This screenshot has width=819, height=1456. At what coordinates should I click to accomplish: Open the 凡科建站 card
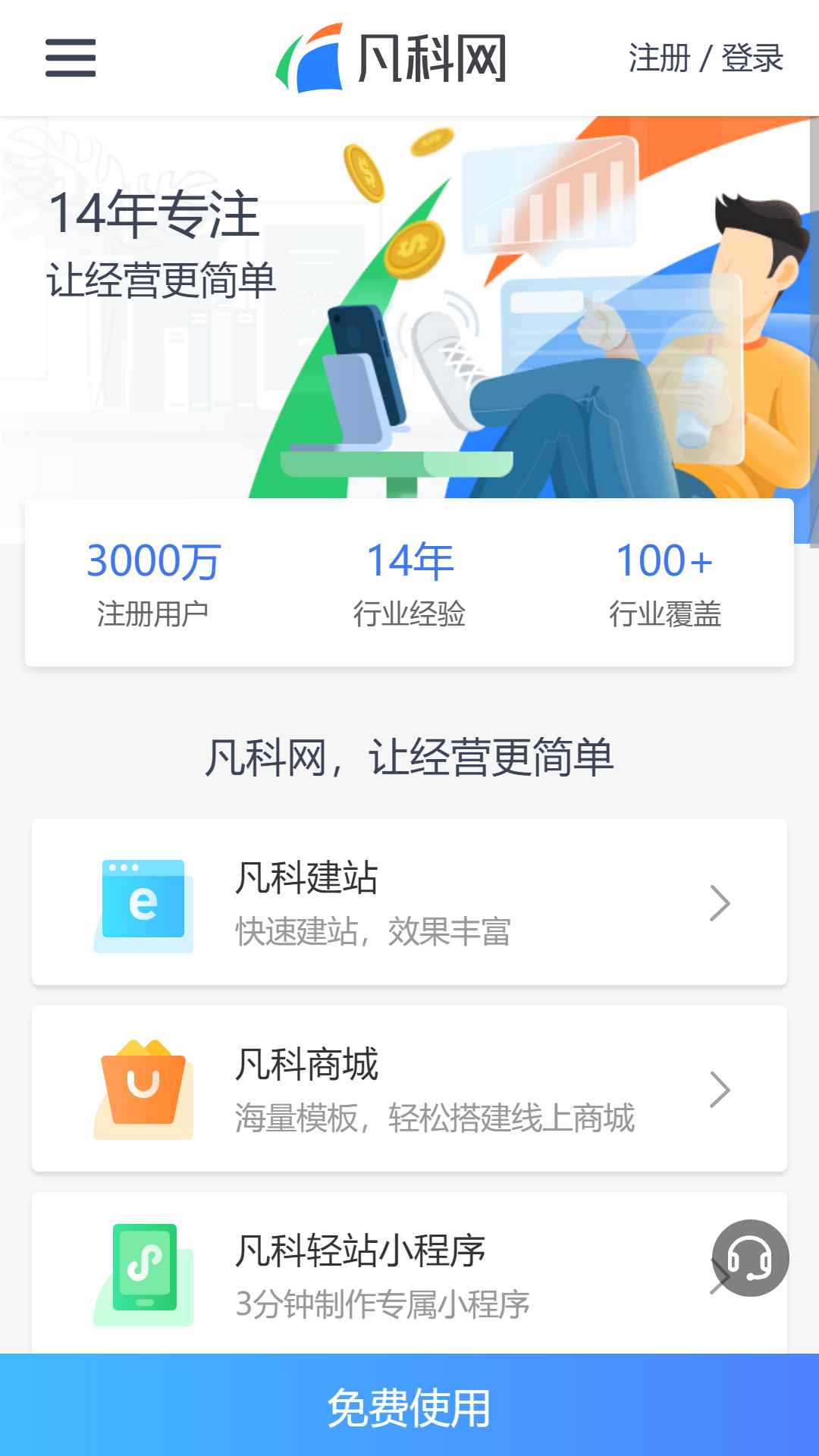pyautogui.click(x=409, y=902)
